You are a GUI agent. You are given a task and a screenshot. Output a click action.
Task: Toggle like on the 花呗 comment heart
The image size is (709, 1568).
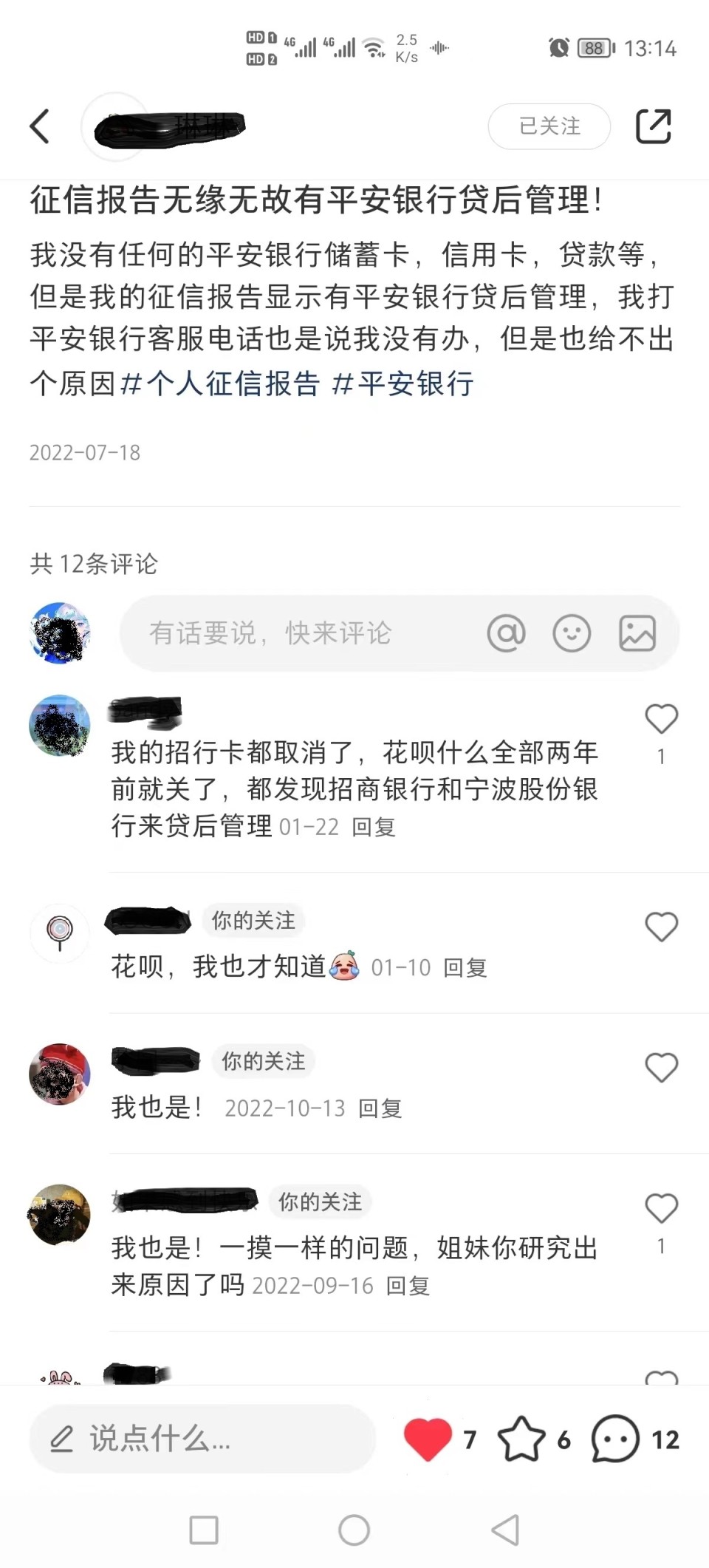tap(661, 927)
